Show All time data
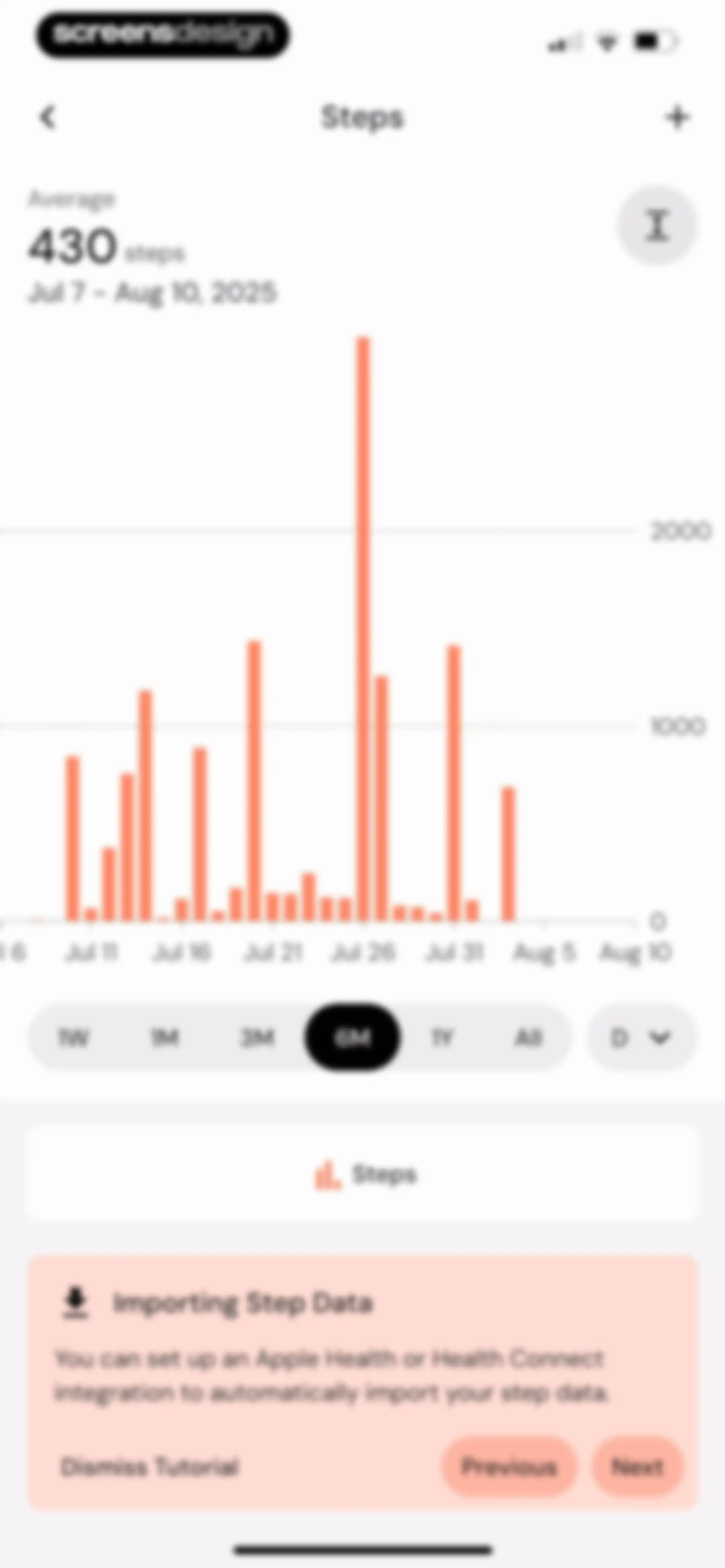The width and height of the screenshot is (725, 1568). tap(528, 1037)
